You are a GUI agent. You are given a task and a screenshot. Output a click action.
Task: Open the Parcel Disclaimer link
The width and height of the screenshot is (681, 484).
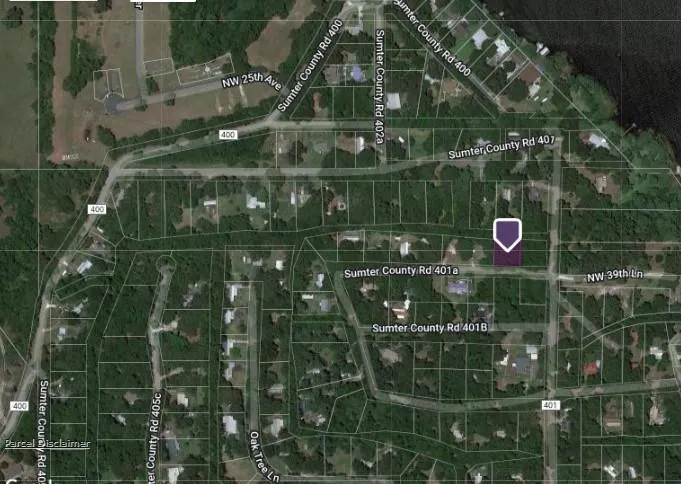(47, 443)
